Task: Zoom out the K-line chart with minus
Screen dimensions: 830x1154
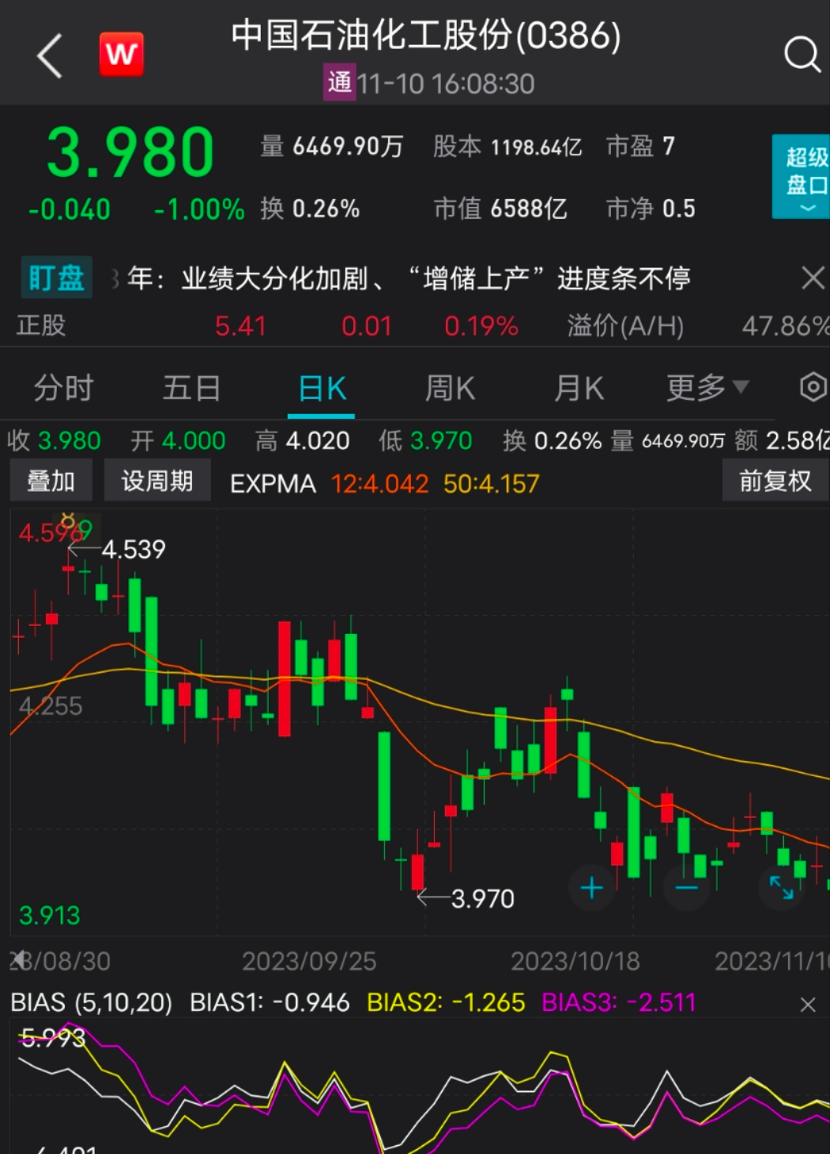Action: click(686, 887)
